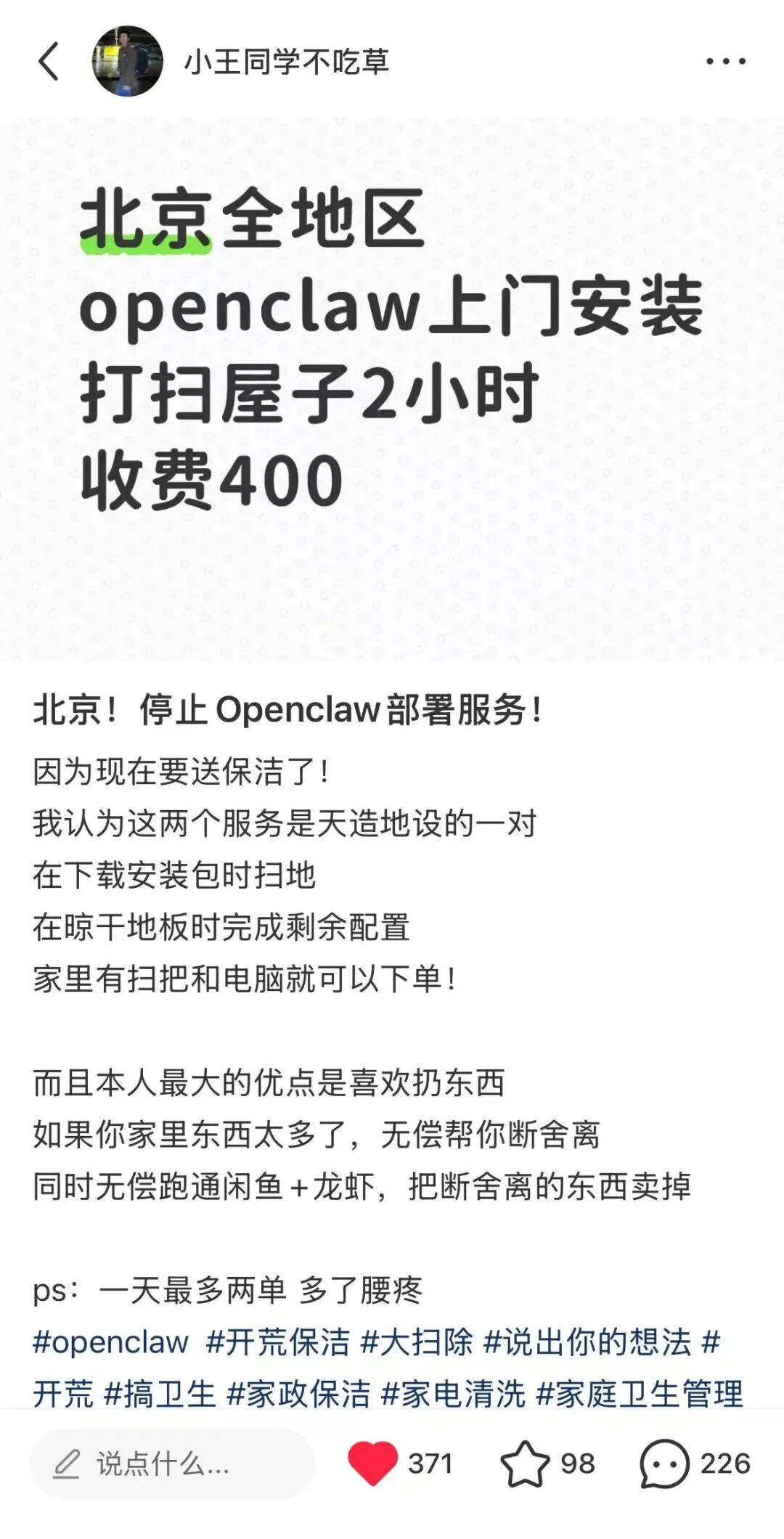
Task: Open the #家庭卫生管理 hashtag
Action: (x=640, y=1394)
